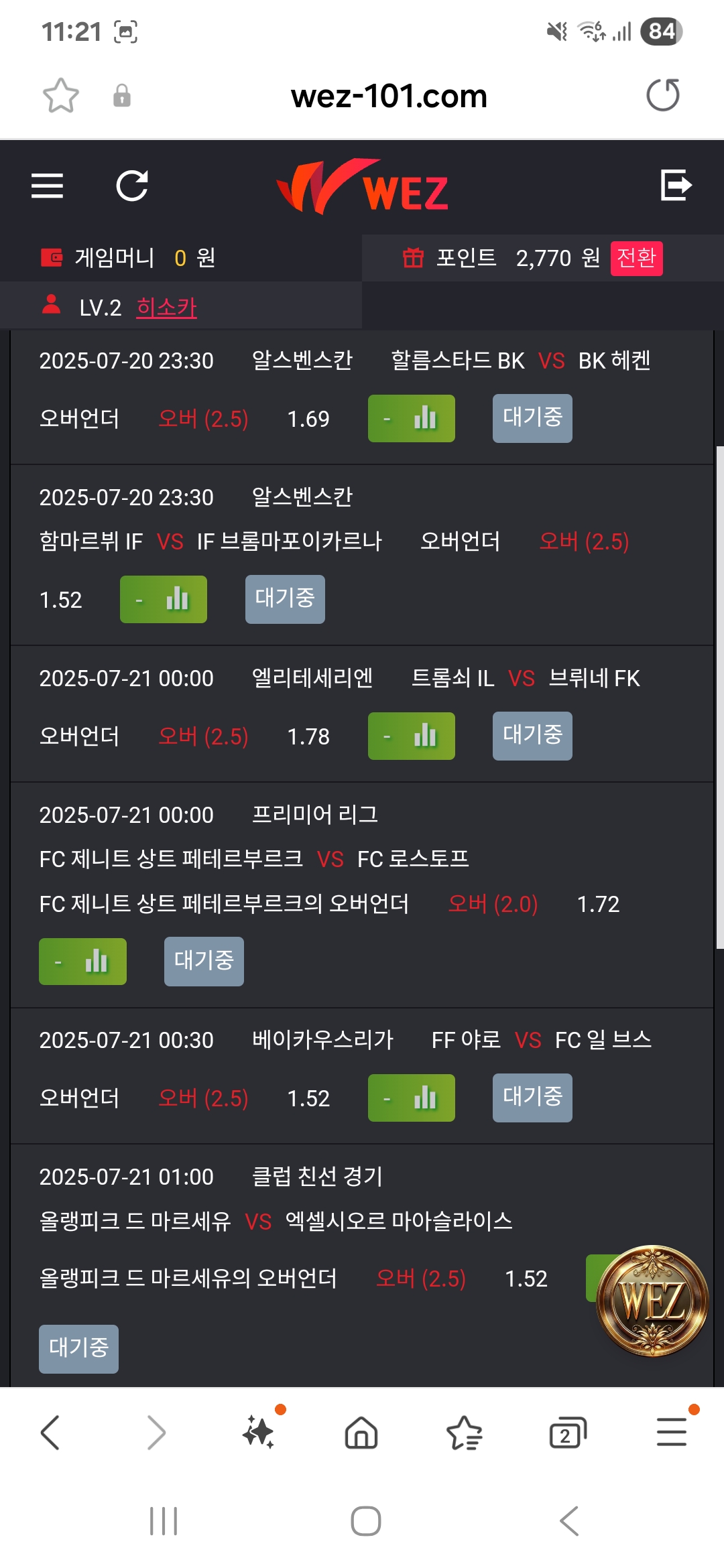The width and height of the screenshot is (724, 1568).
Task: Tap the refresh icon beside the hamburger menu
Action: point(132,186)
